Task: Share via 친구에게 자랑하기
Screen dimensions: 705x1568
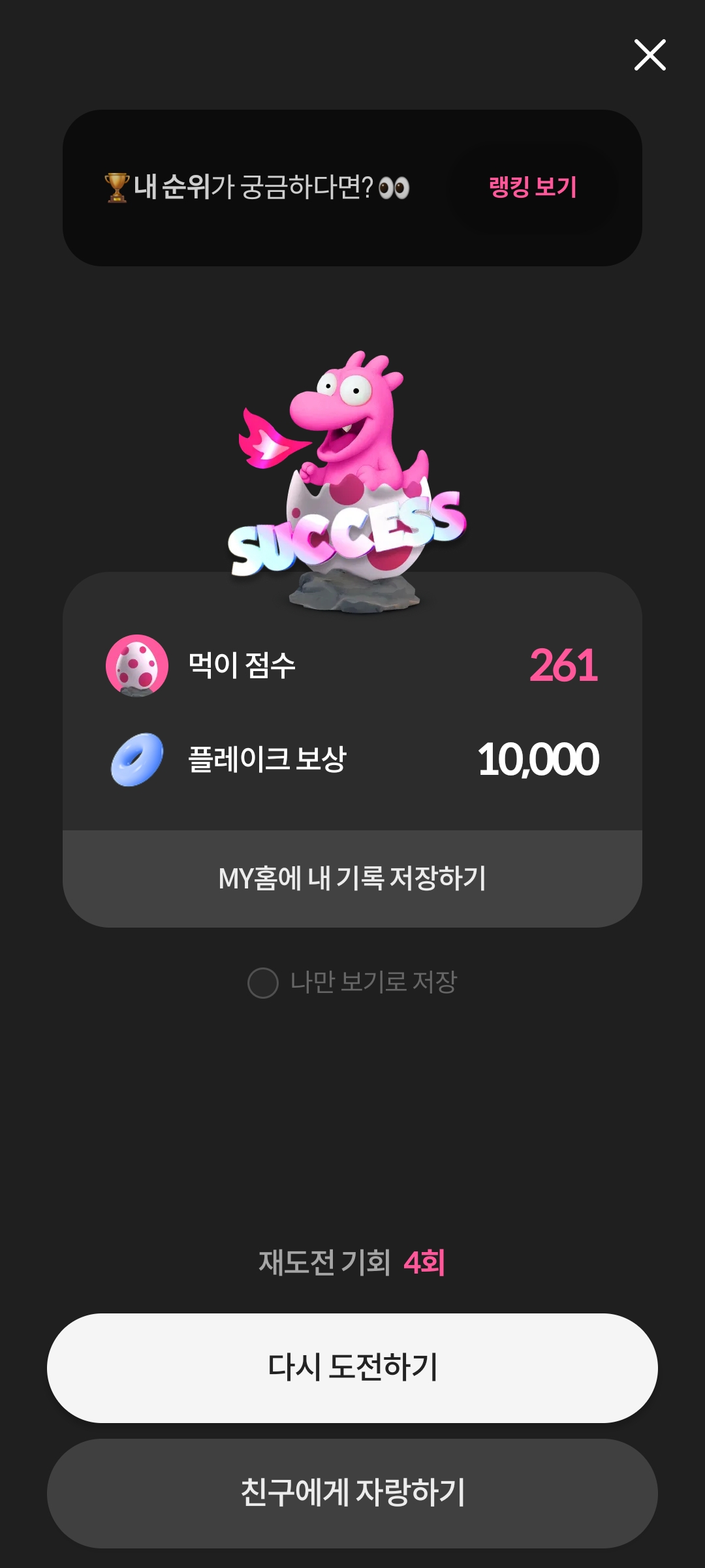Action: tap(352, 1493)
